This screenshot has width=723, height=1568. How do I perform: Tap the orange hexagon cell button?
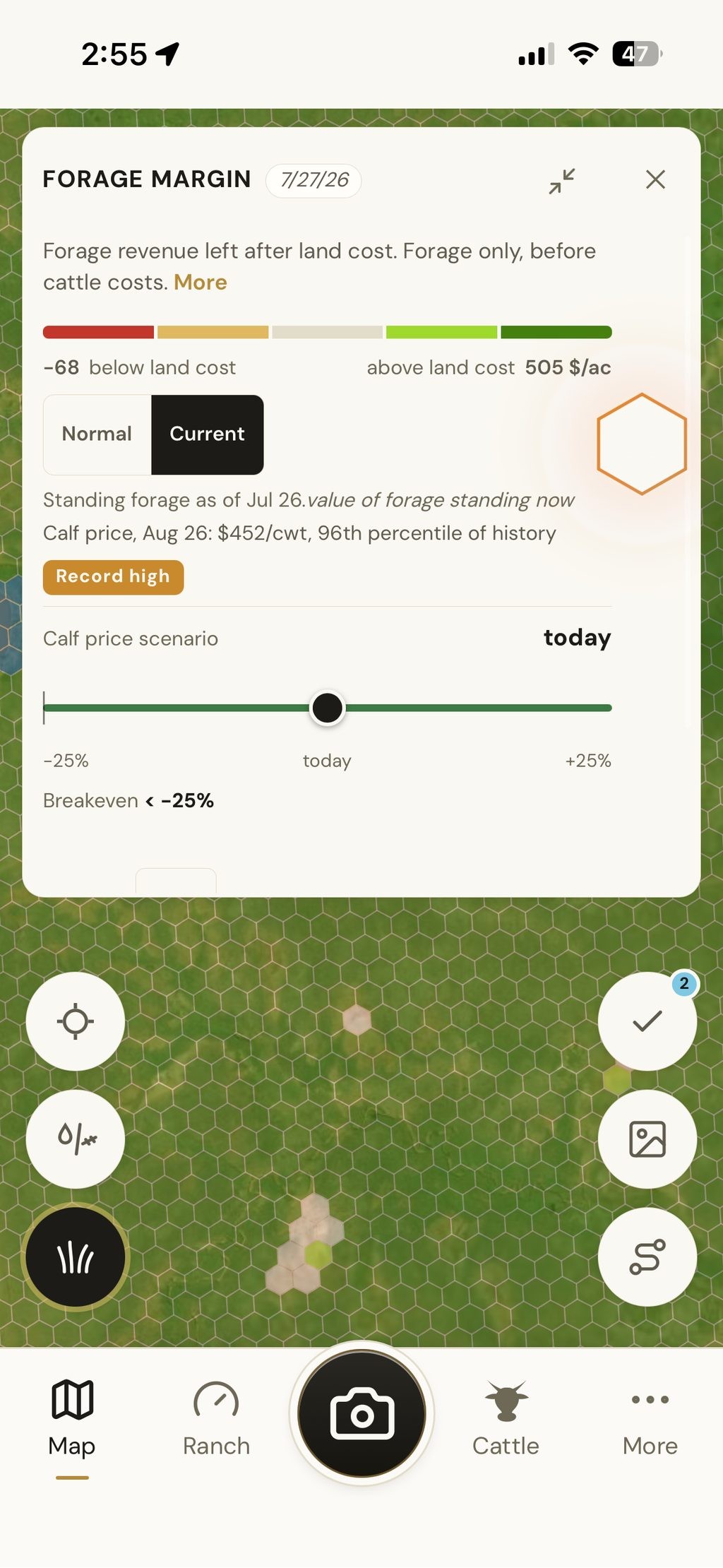[x=642, y=444]
